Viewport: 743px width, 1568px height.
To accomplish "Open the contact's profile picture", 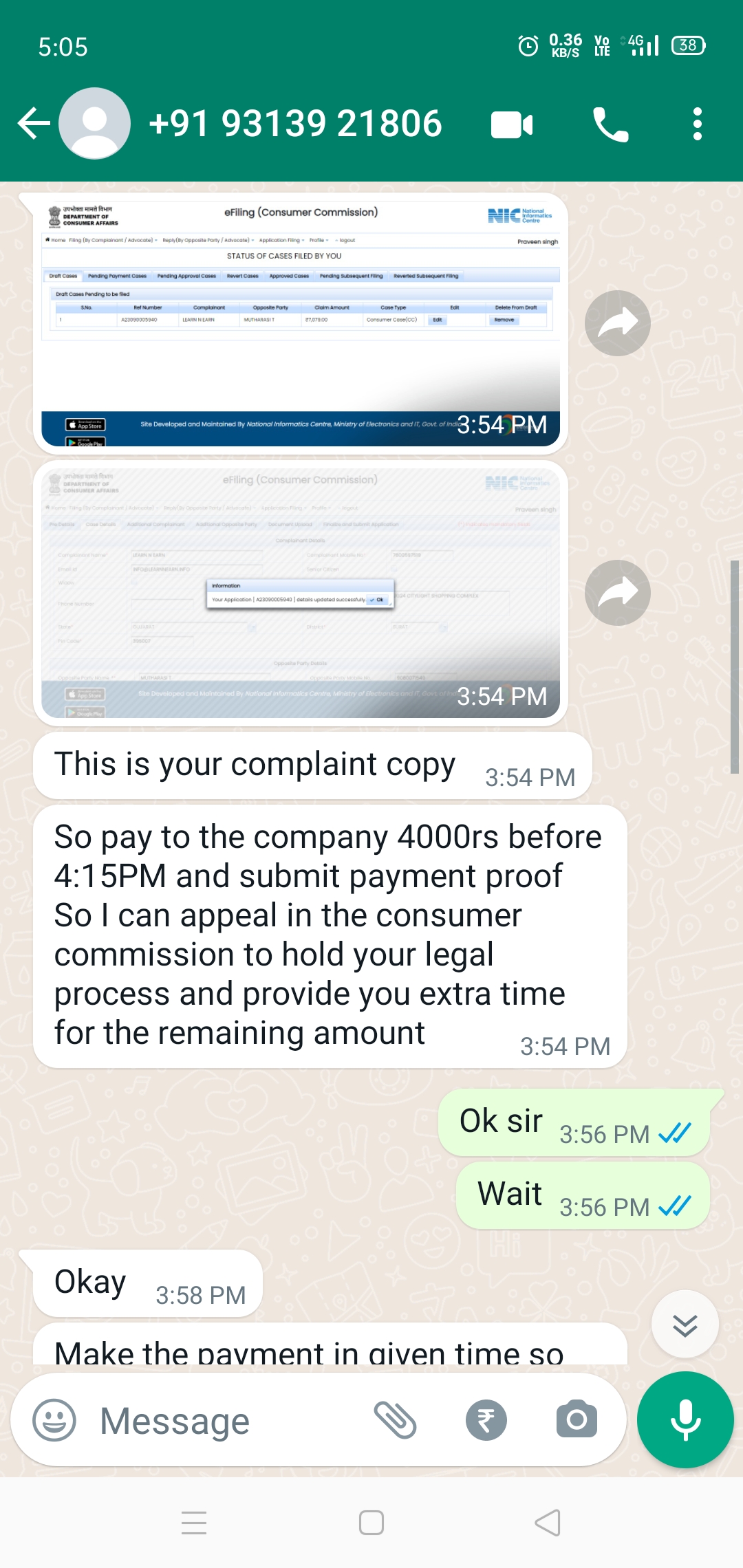I will pos(94,124).
